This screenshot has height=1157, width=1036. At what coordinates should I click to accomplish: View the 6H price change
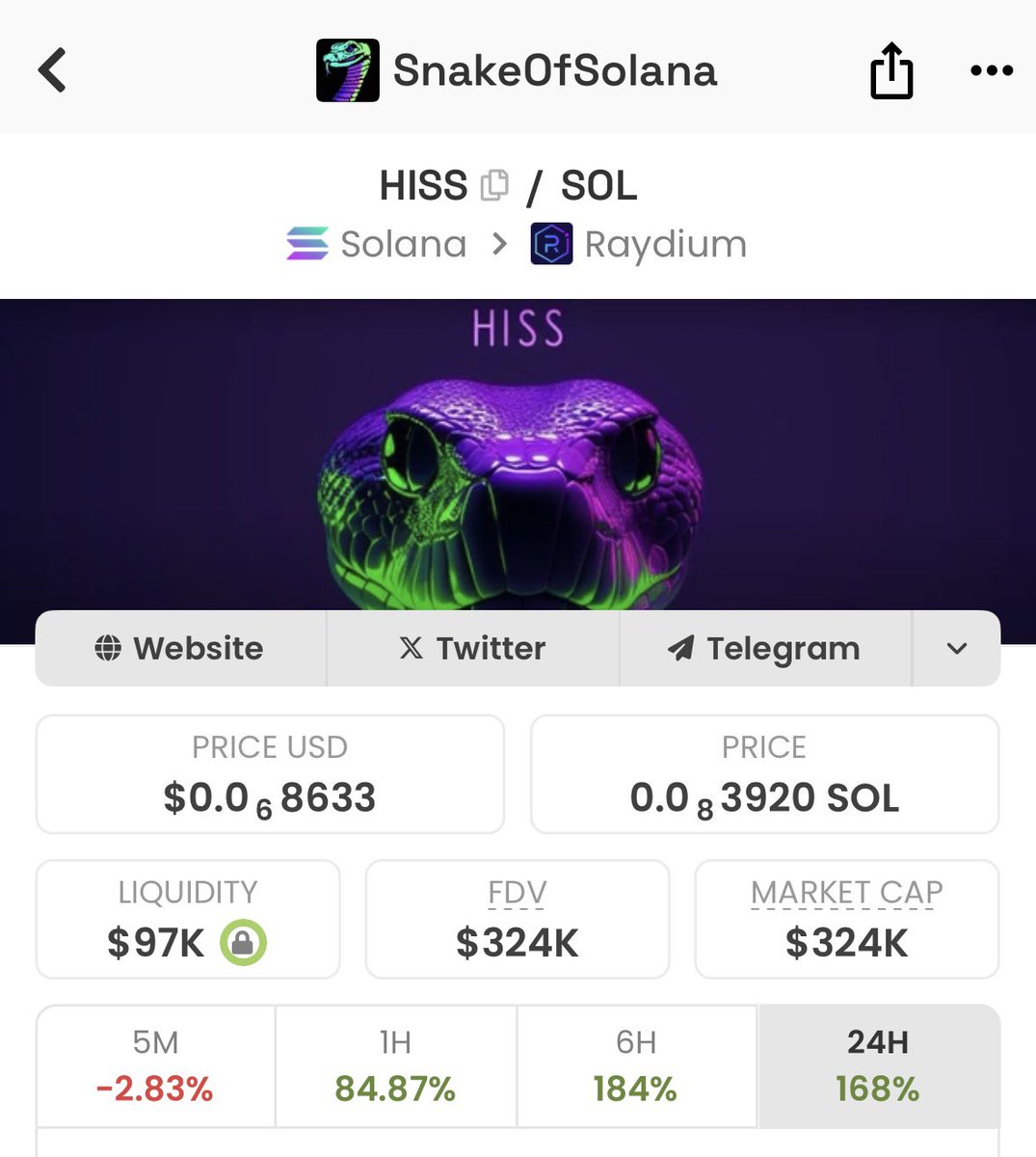(636, 1065)
